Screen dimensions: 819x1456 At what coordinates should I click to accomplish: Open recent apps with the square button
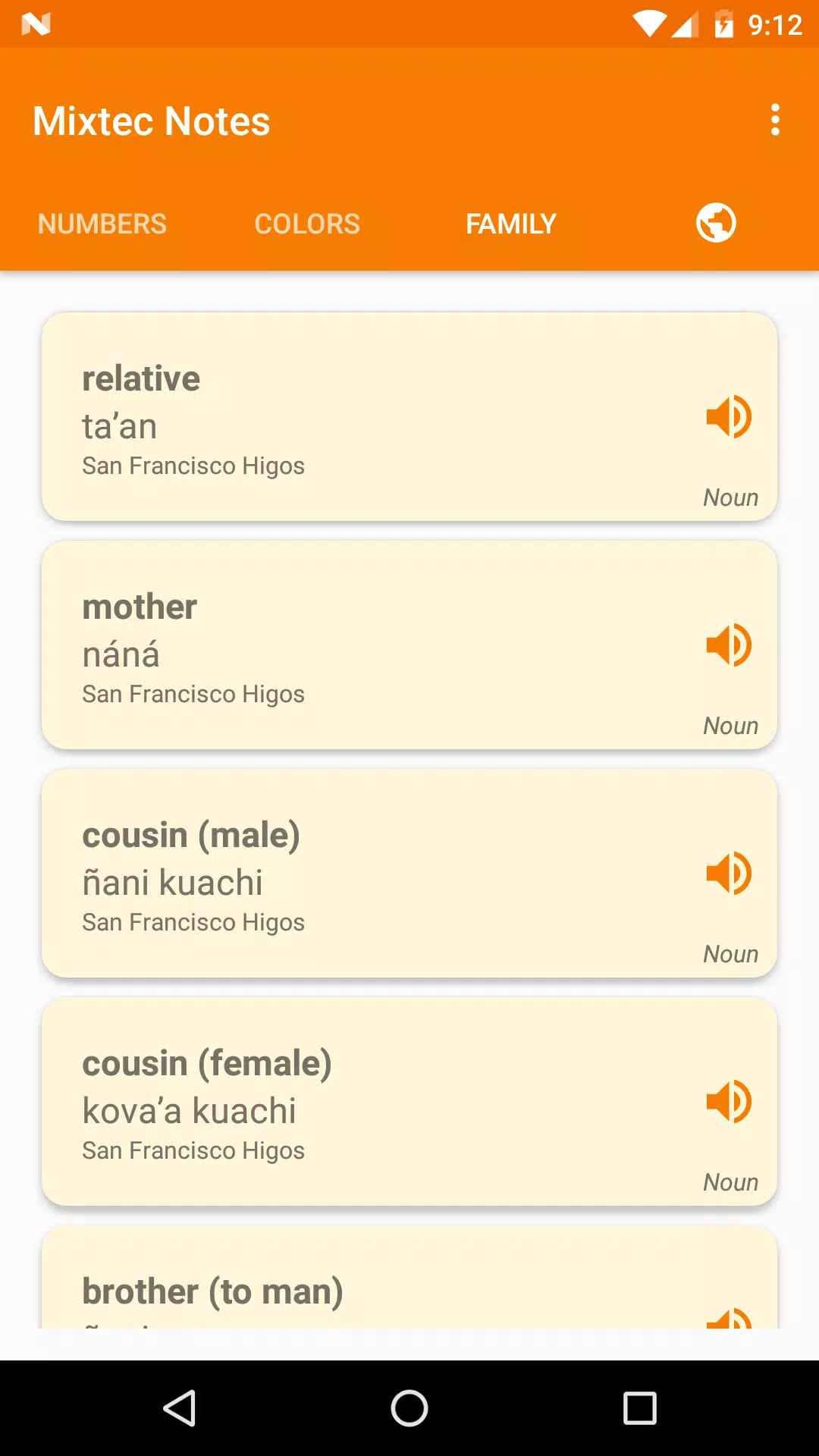[x=641, y=1402]
